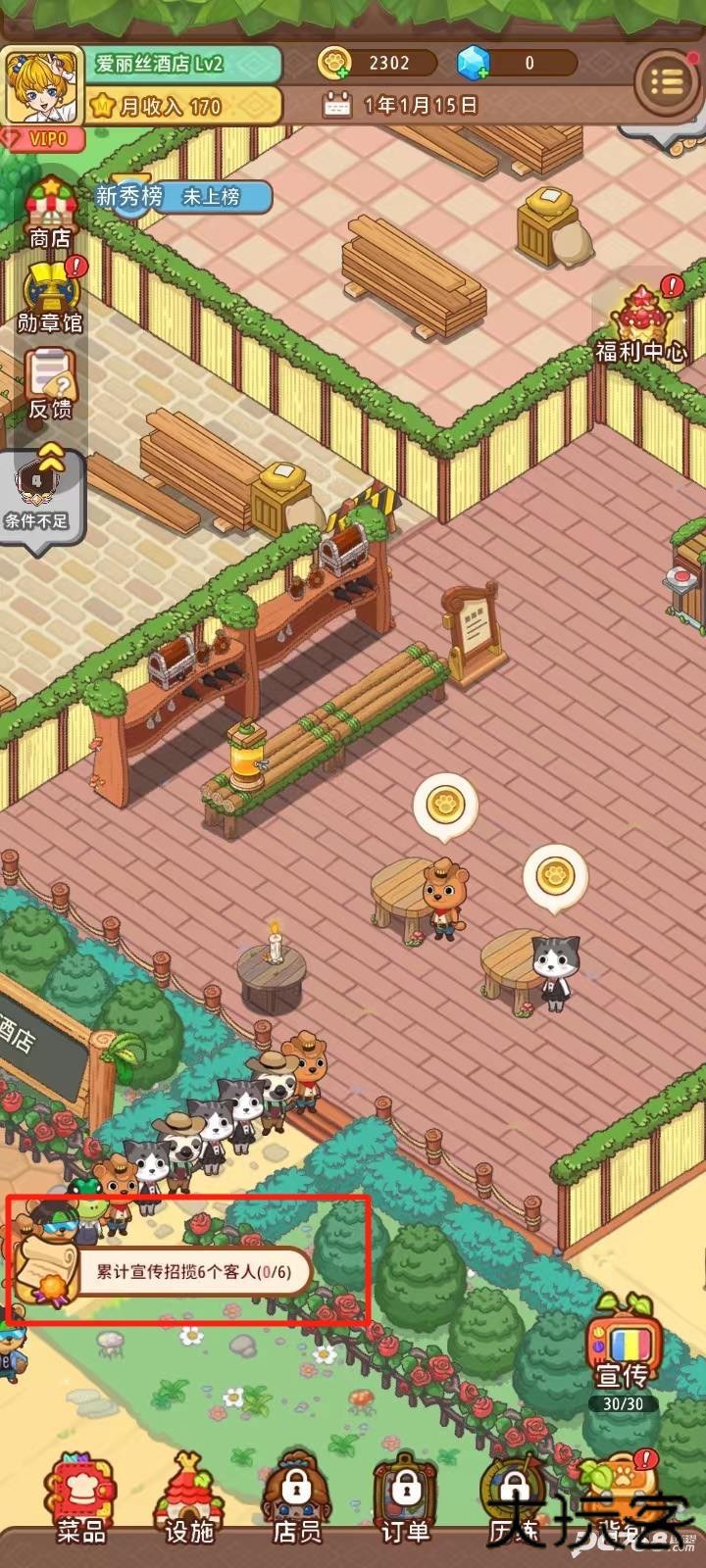
Task: Open the VIP0 badge
Action: pos(43,139)
